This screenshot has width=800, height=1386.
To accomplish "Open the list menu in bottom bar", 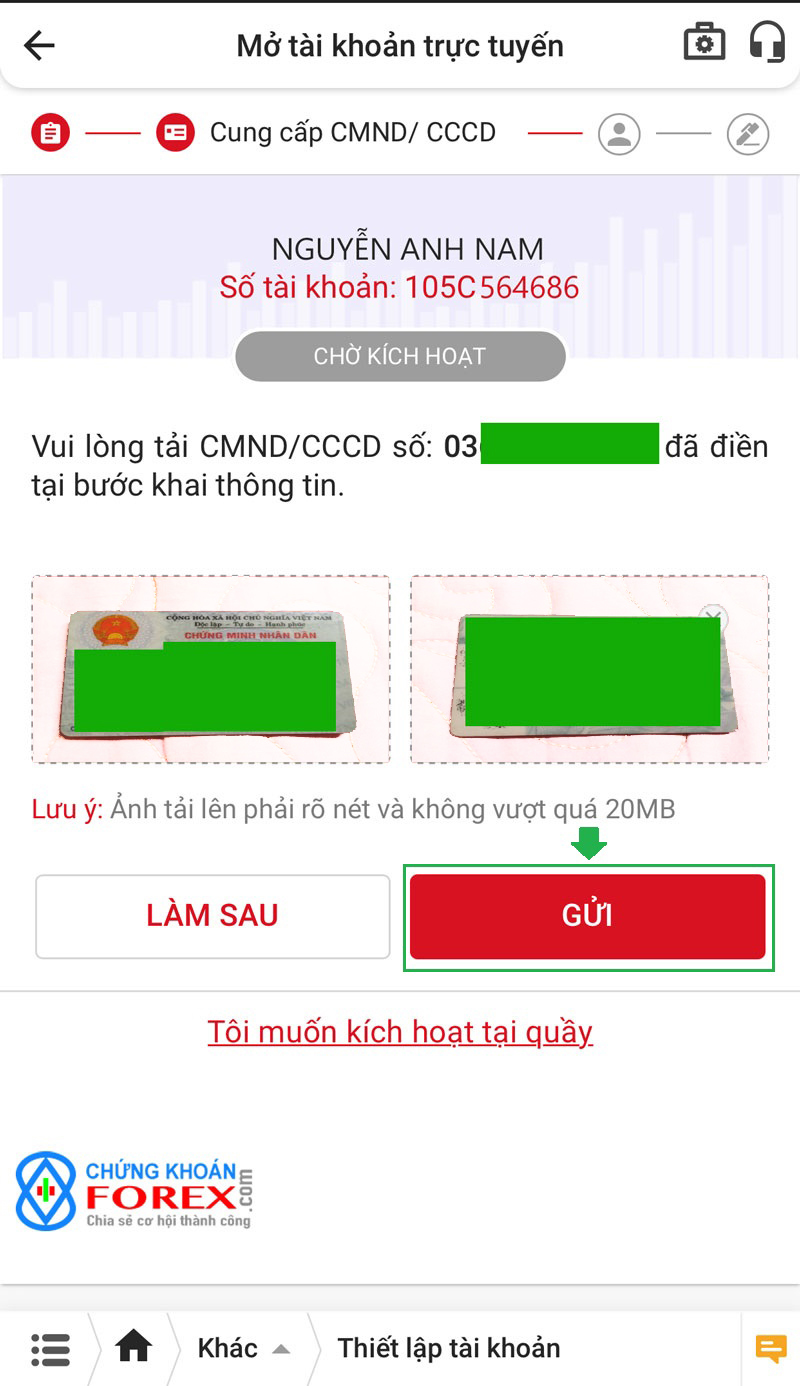I will click(x=50, y=1348).
